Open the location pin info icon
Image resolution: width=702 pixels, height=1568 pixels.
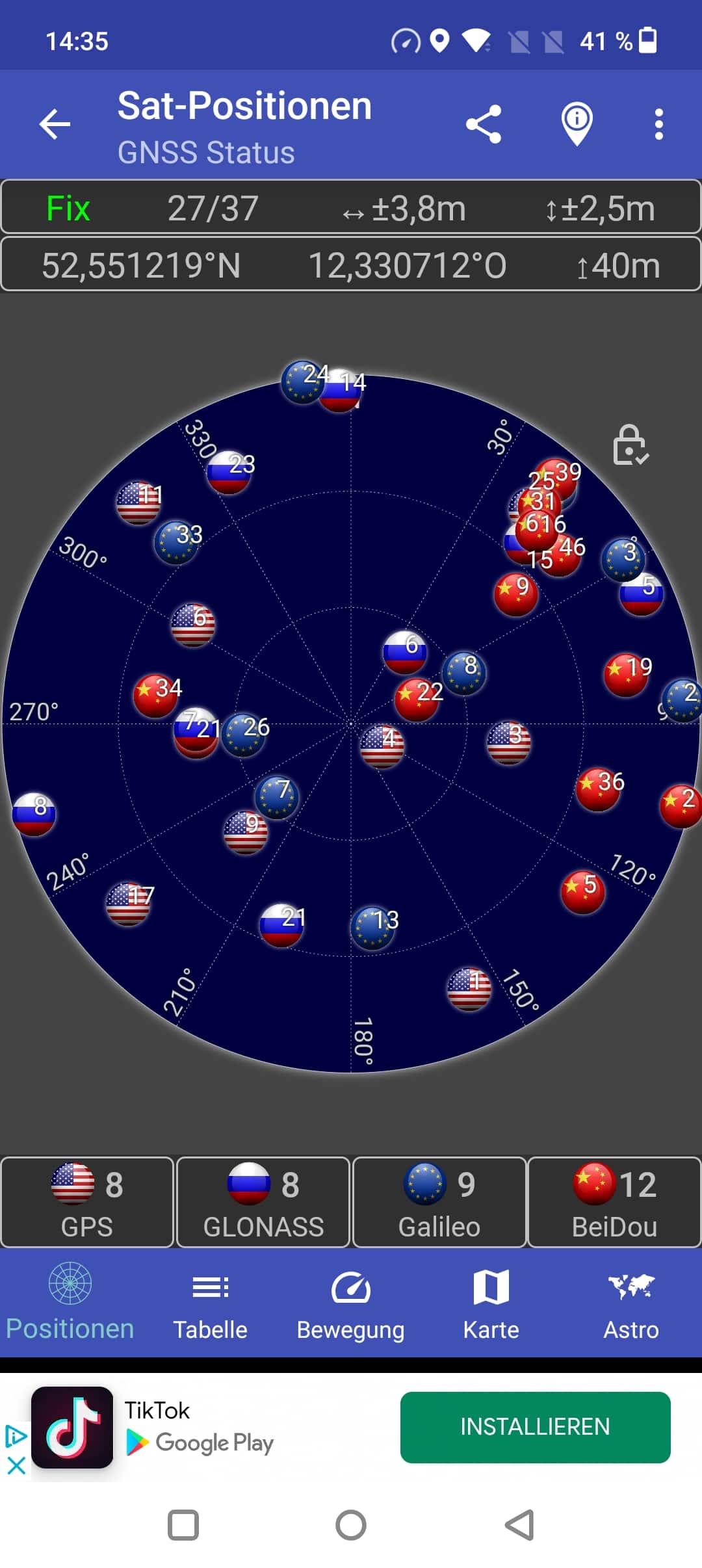[577, 124]
